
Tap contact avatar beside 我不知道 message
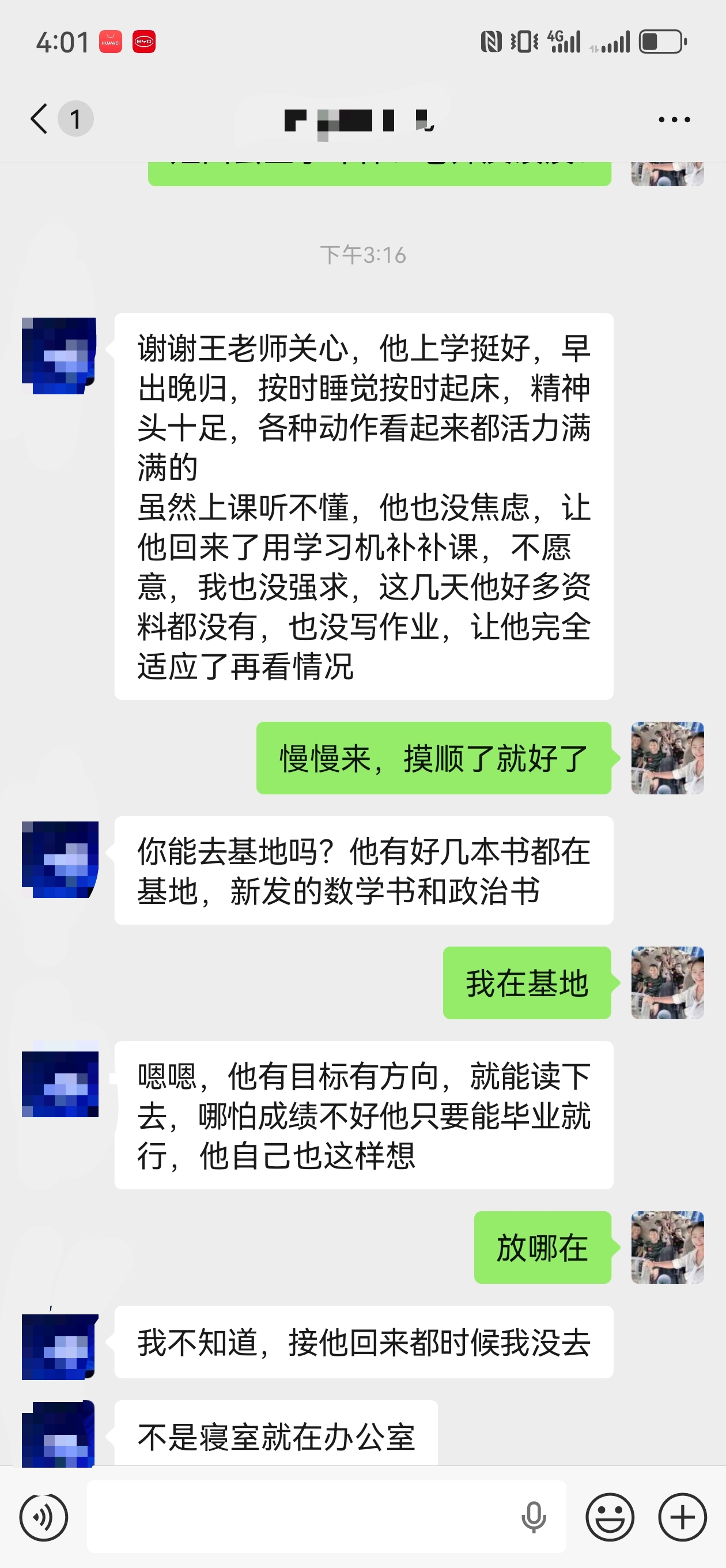[60, 1346]
